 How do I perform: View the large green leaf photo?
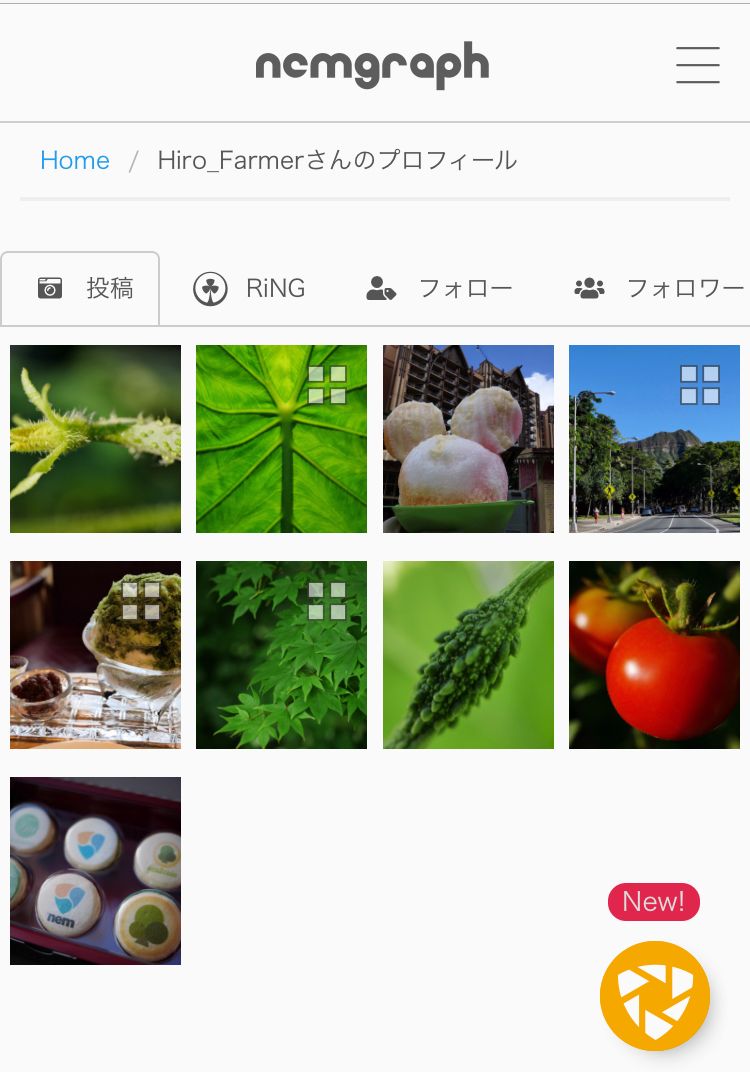click(x=281, y=439)
